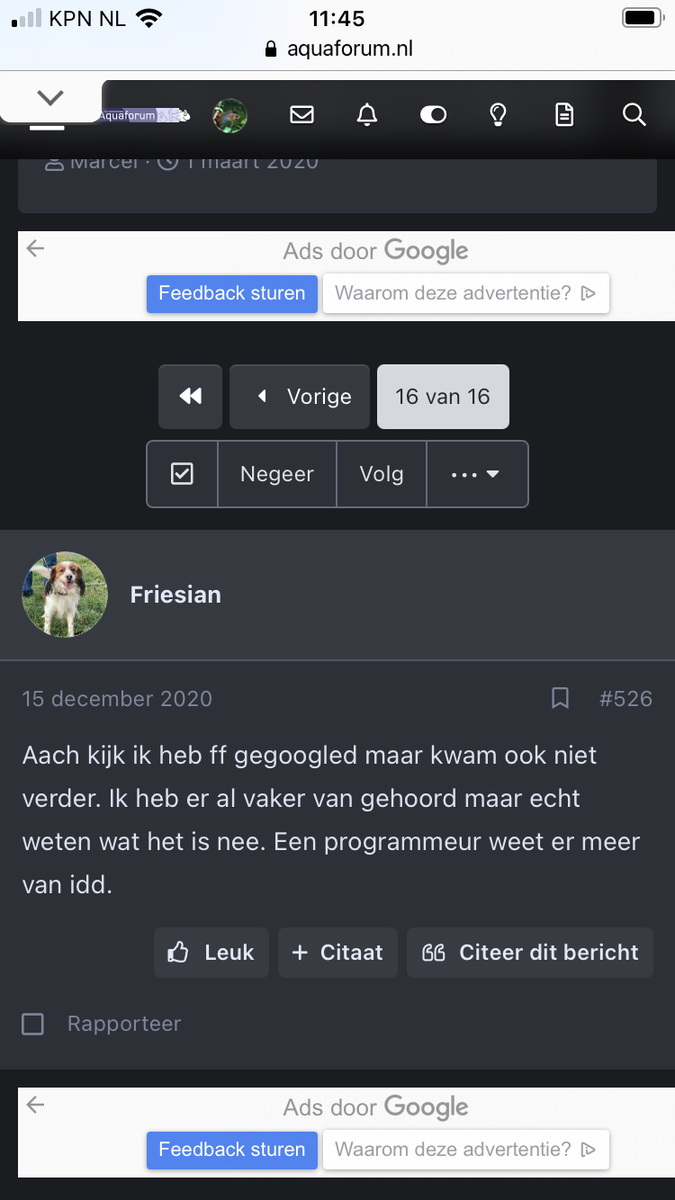Open the inbox envelope icon
Screen dimensions: 675x1200
(x=302, y=115)
